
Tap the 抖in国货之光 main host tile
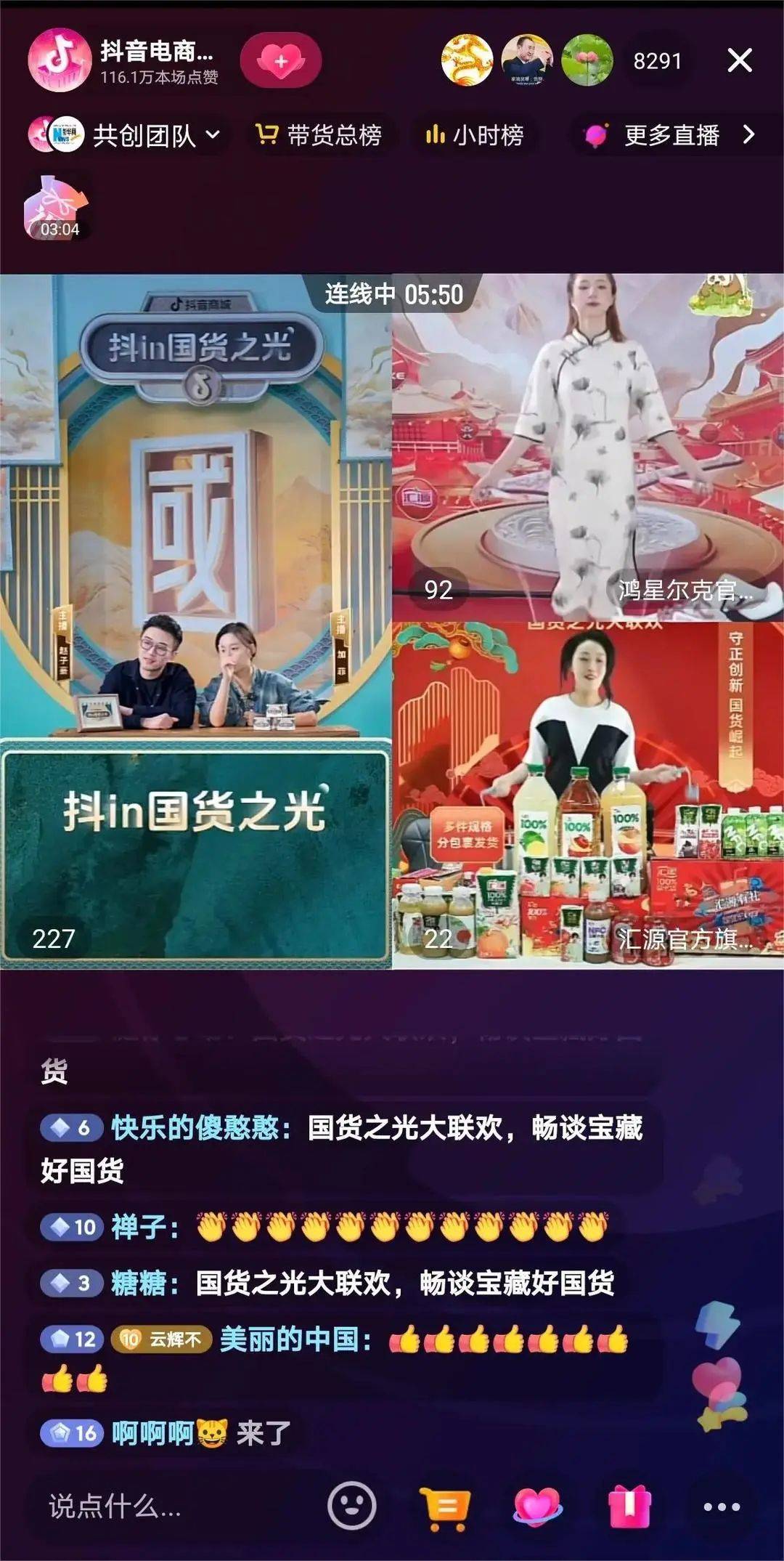point(196,621)
